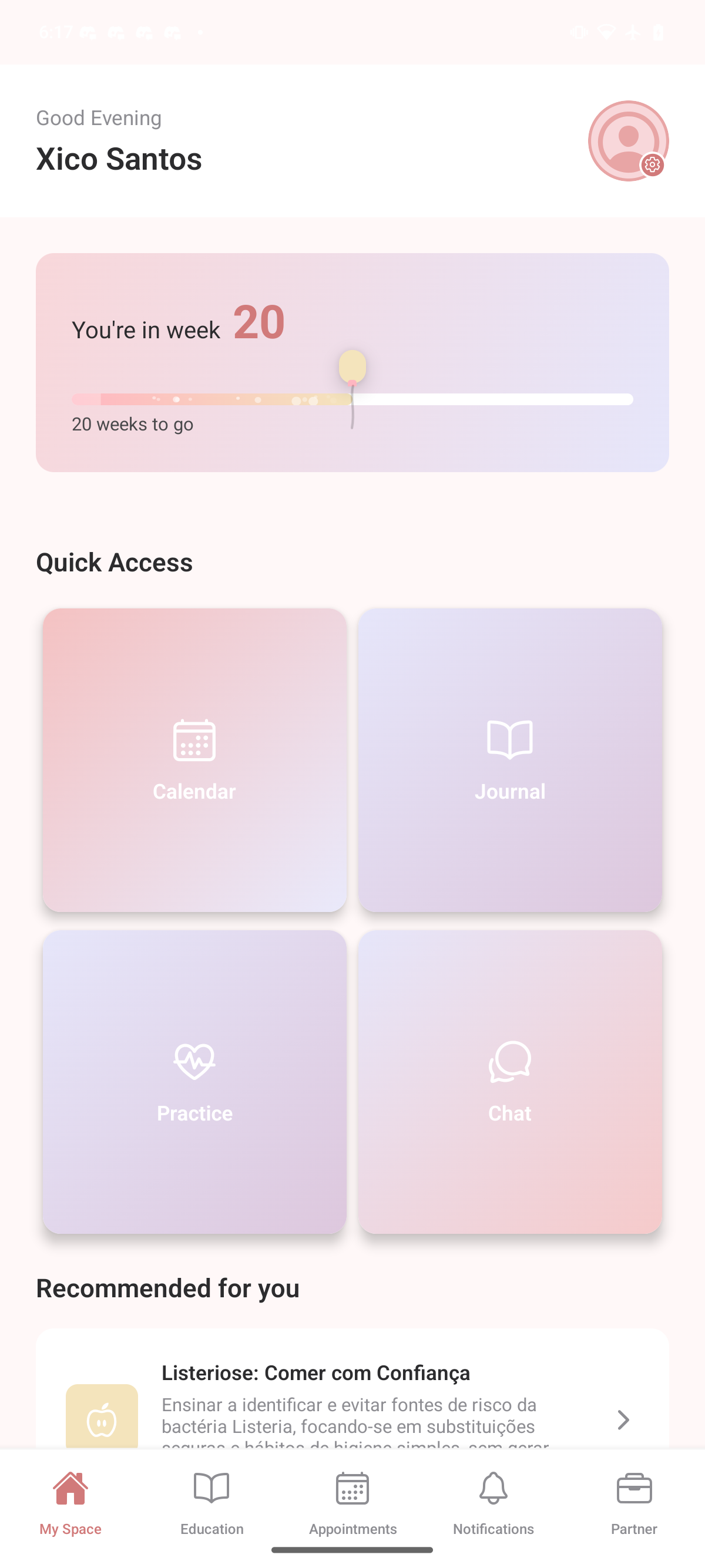Image resolution: width=705 pixels, height=1568 pixels.
Task: Open profile settings via the gear badge
Action: 653,164
